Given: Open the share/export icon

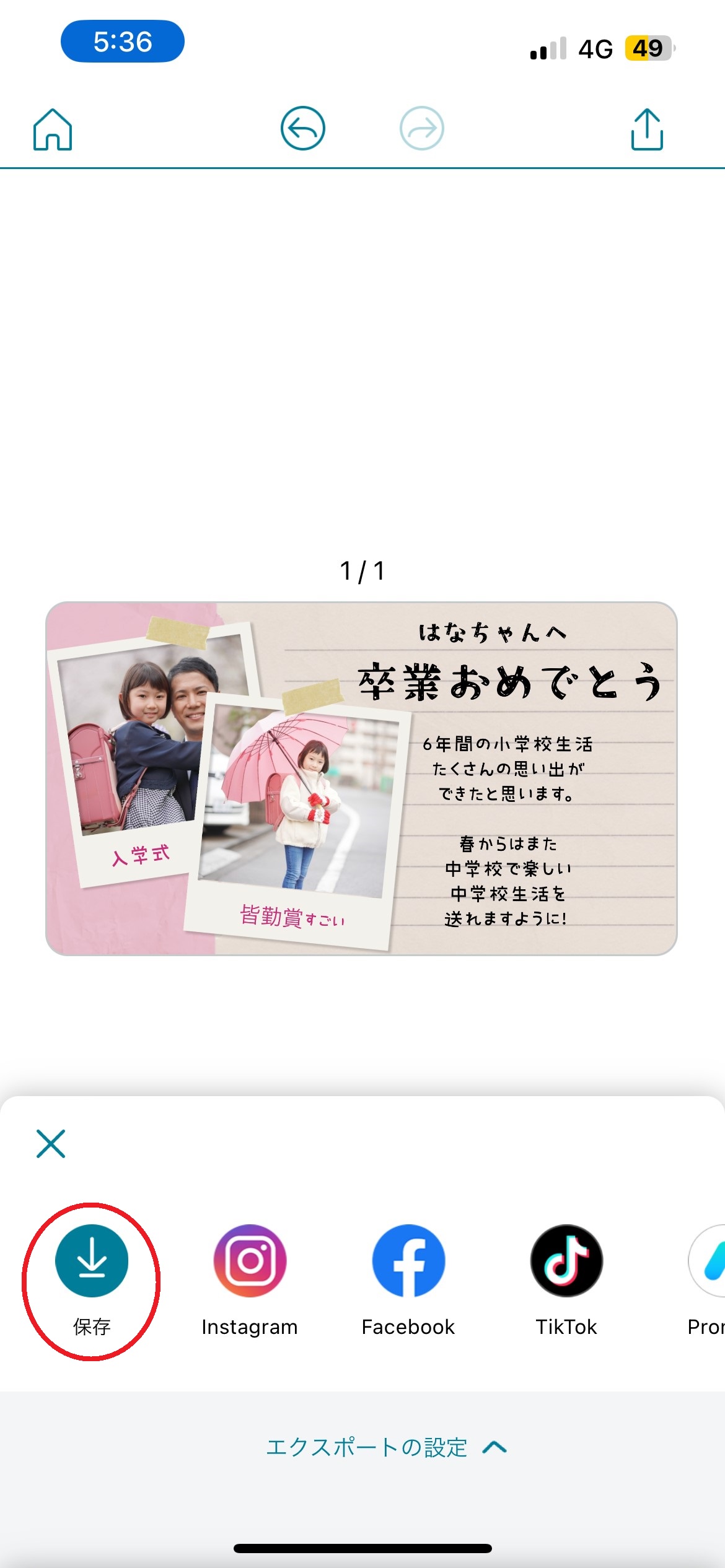Looking at the screenshot, I should 647,129.
